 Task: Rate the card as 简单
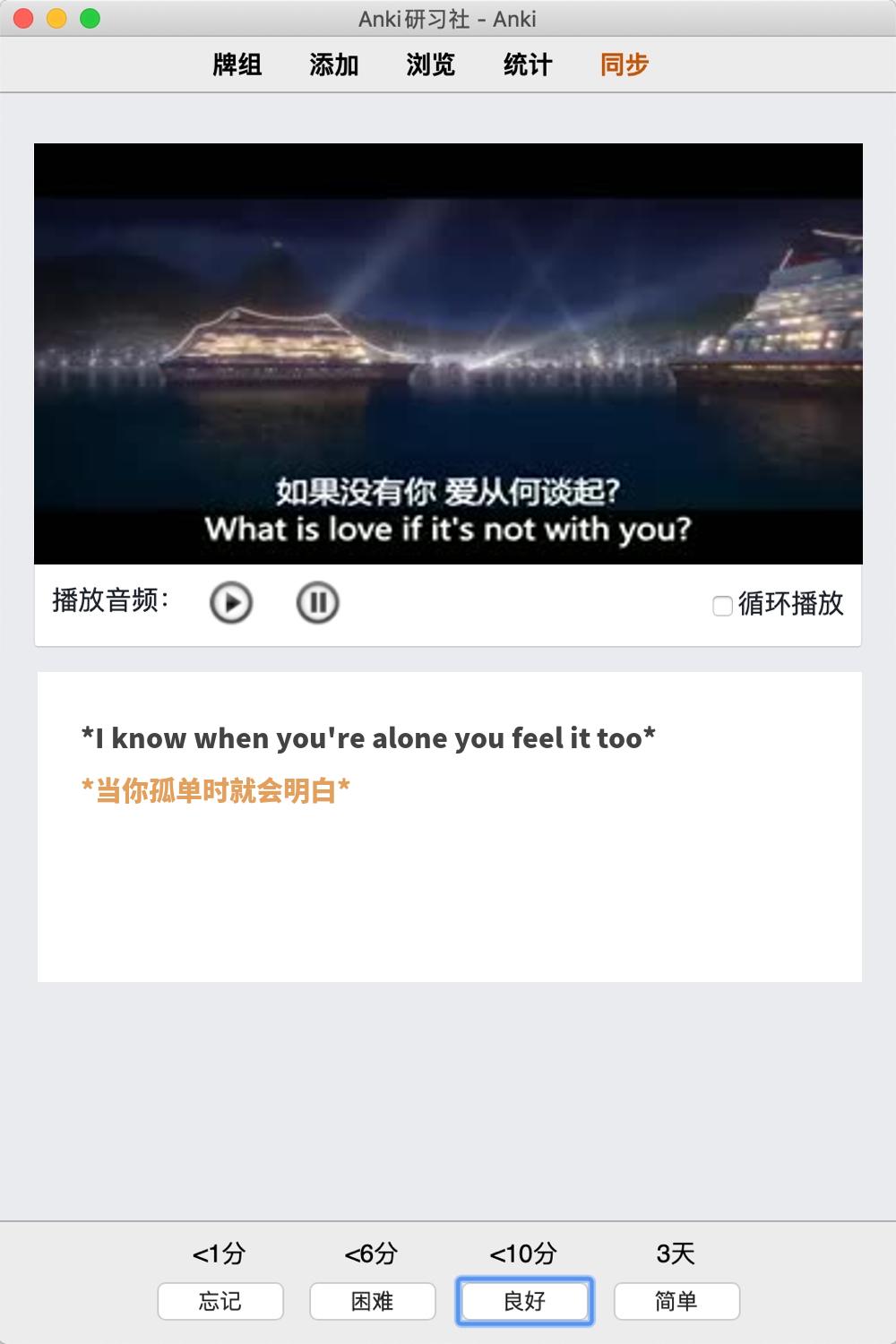click(676, 1301)
